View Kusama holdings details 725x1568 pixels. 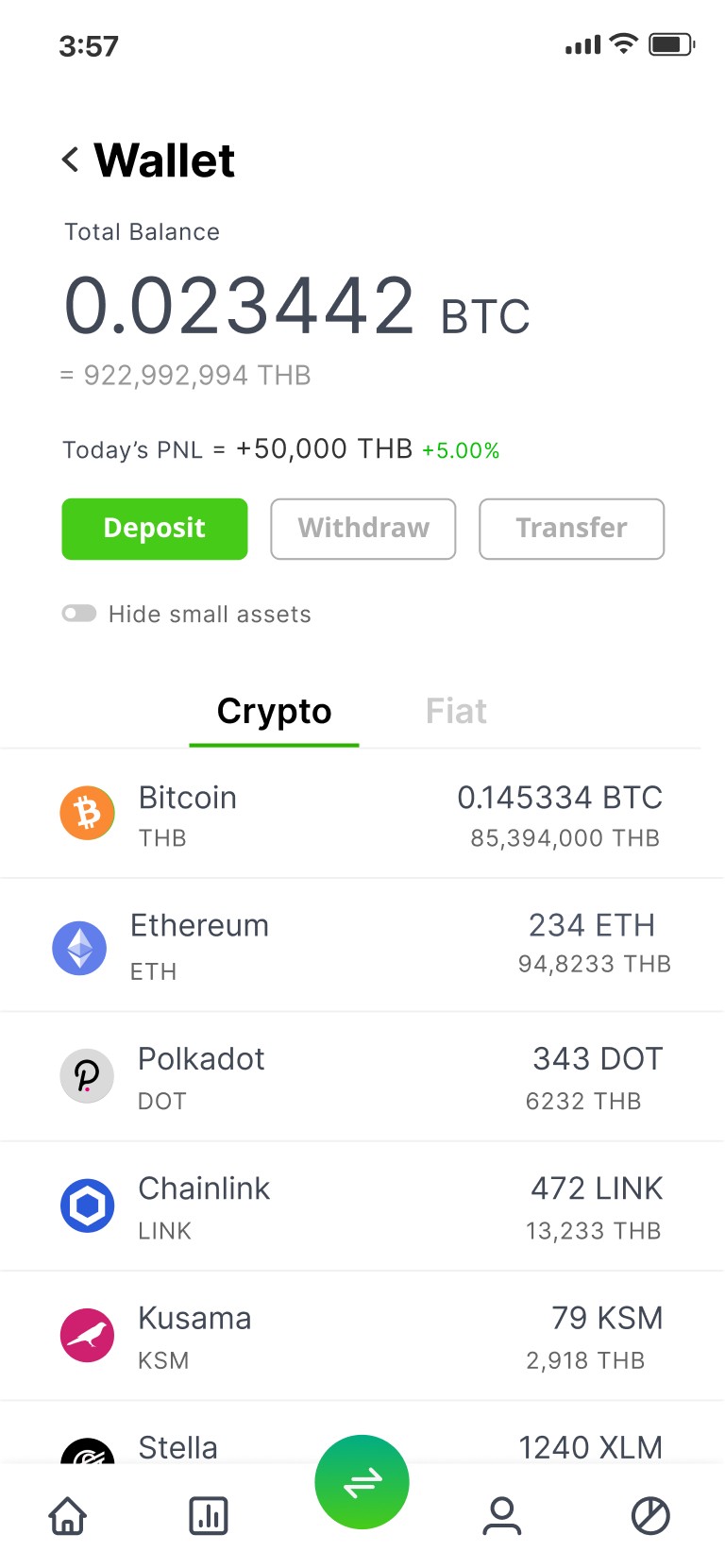pos(362,1336)
